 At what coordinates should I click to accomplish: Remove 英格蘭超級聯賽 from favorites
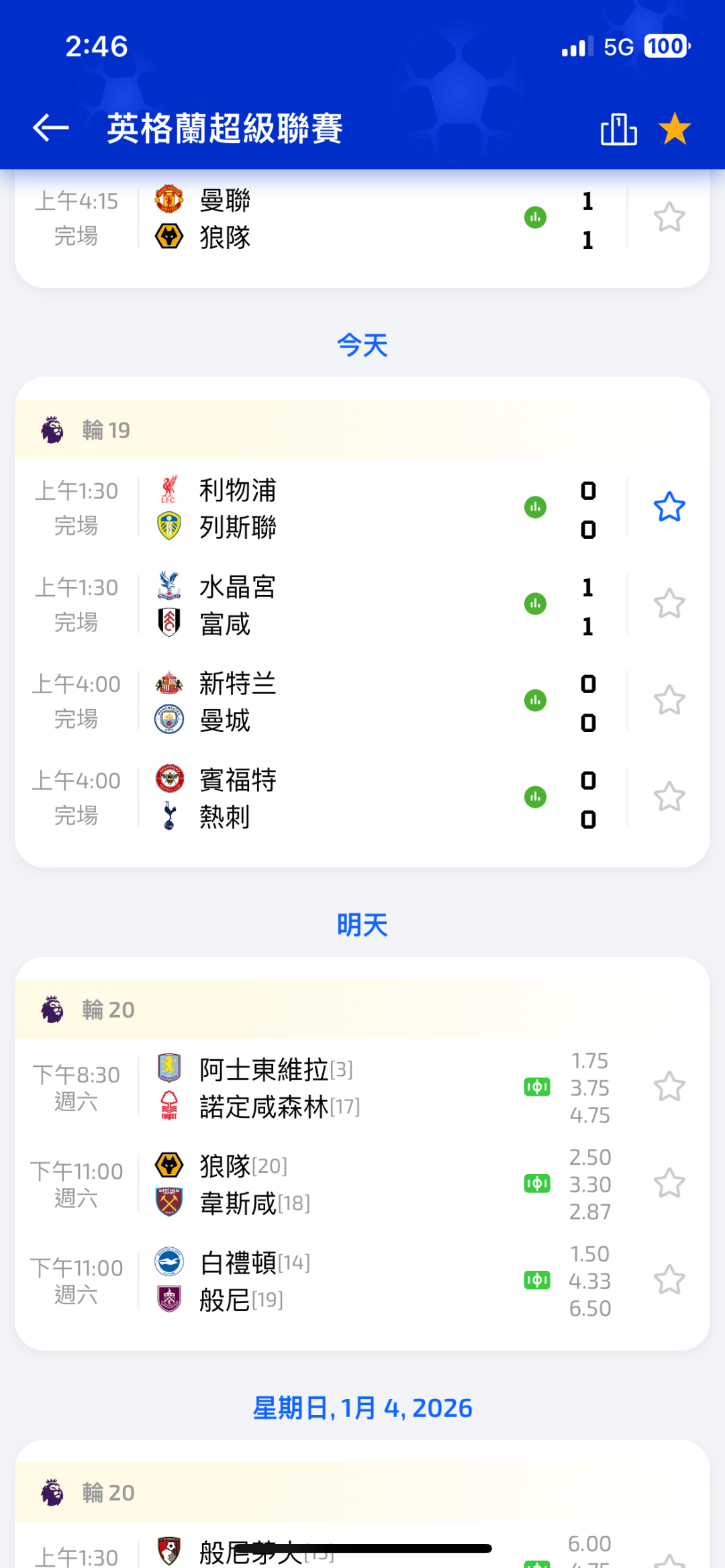click(674, 129)
